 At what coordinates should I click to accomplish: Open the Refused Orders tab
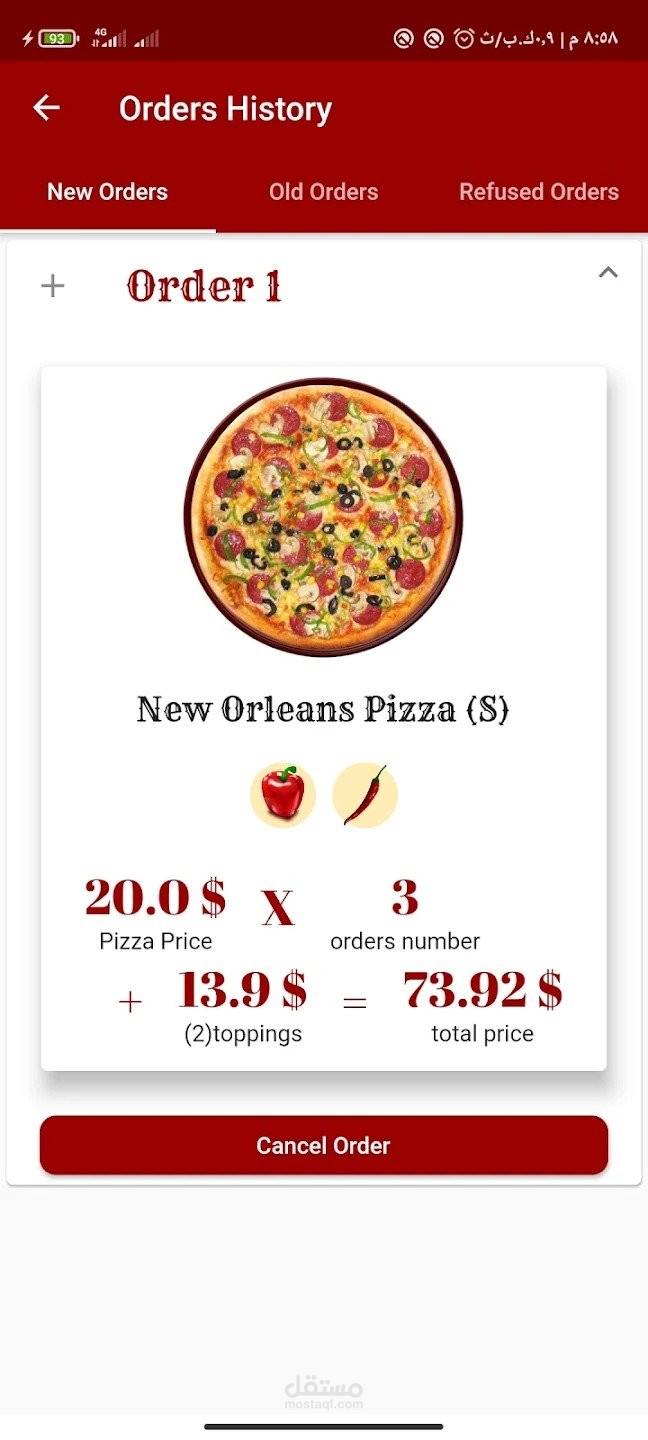538,192
